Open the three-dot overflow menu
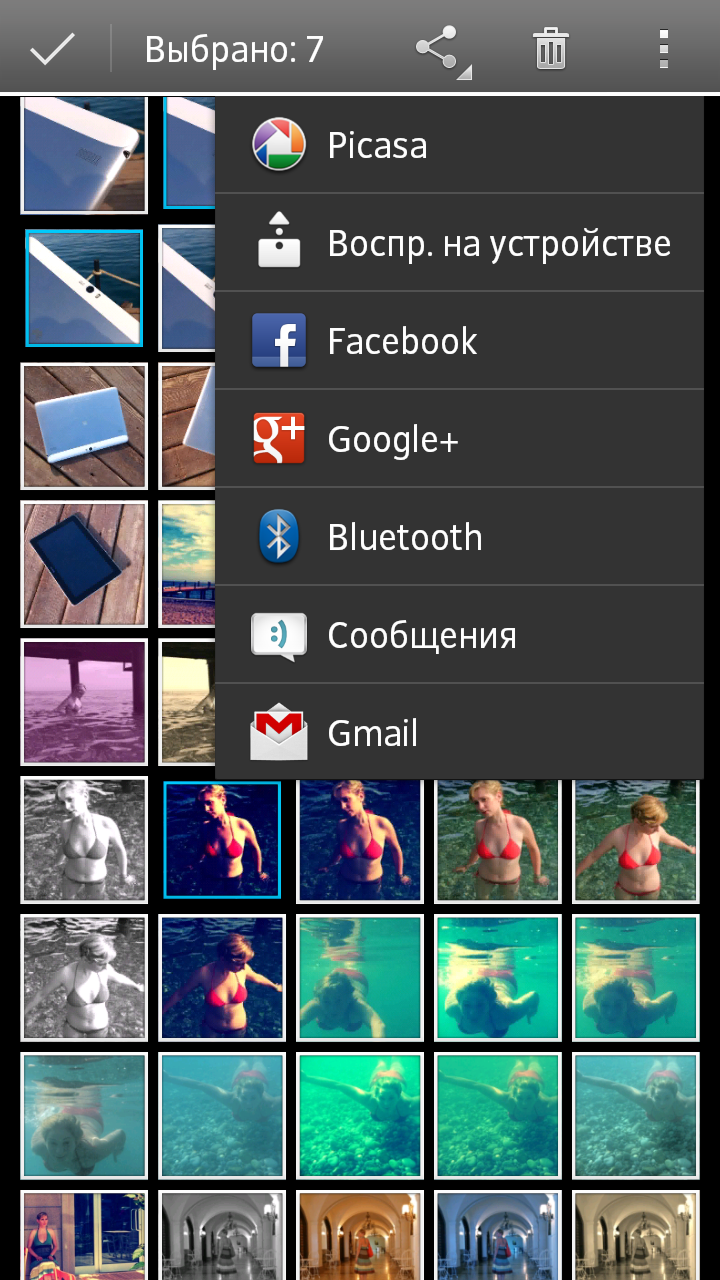Image resolution: width=720 pixels, height=1280 pixels. [663, 48]
